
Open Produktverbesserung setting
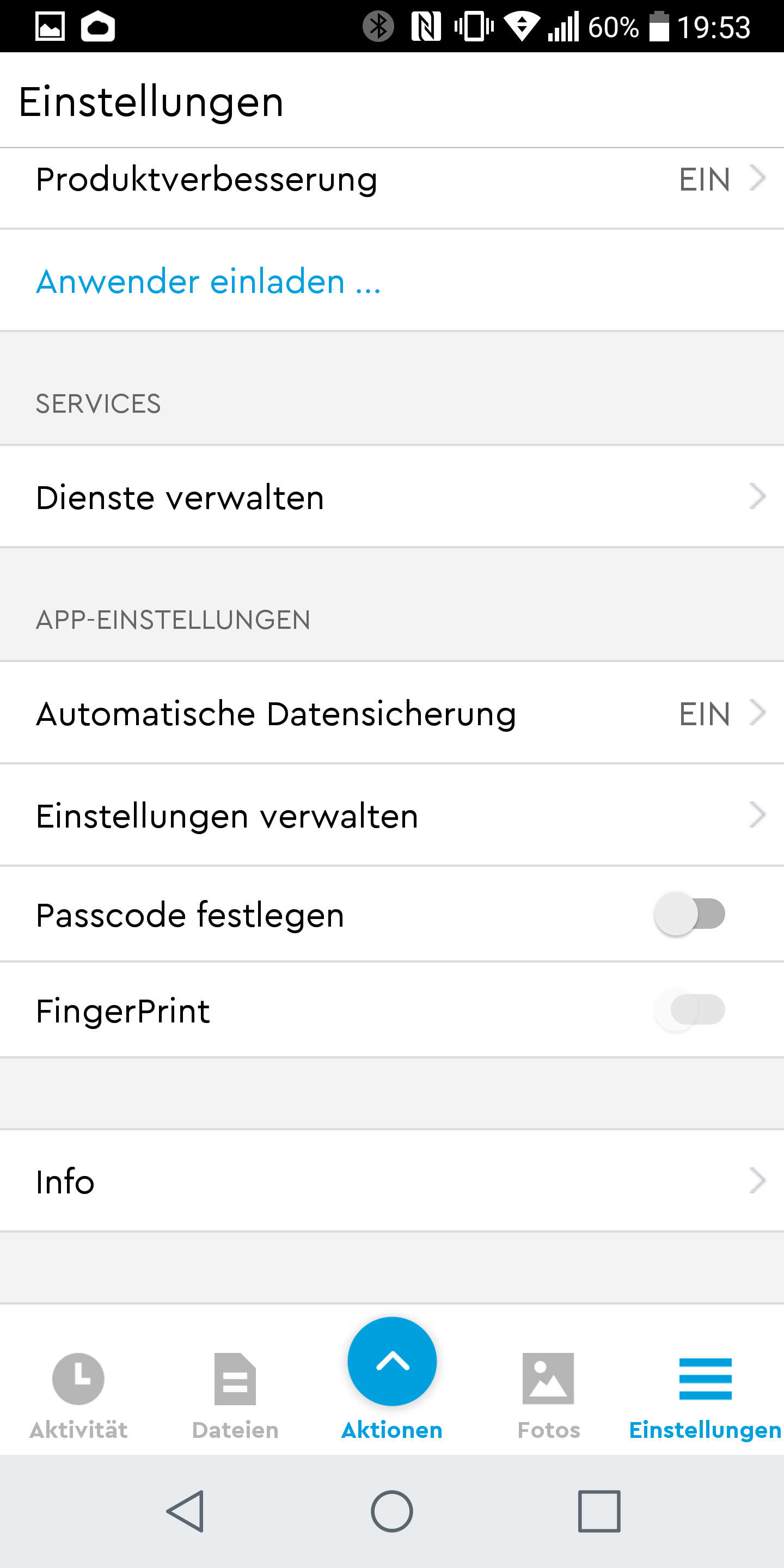click(x=392, y=181)
